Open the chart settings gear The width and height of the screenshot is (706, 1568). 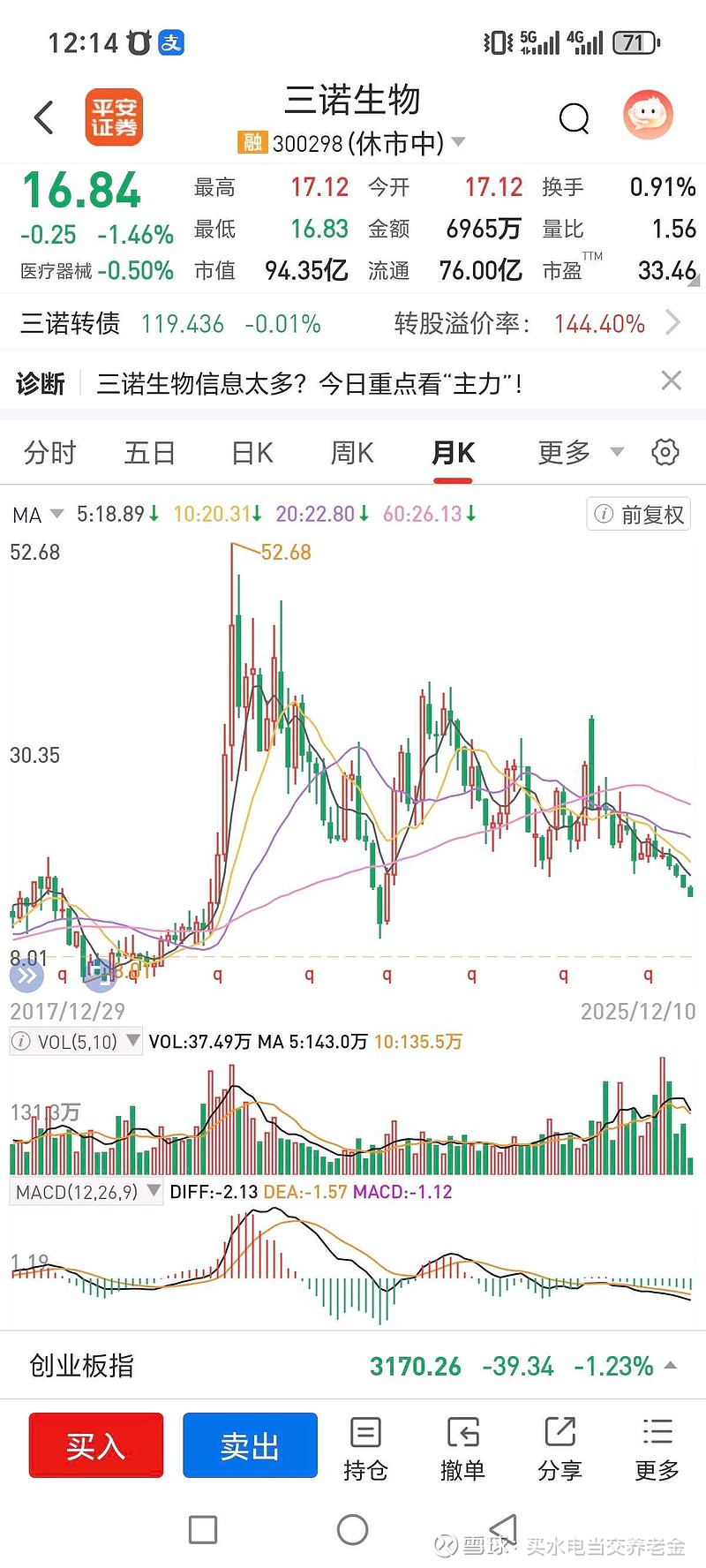click(x=665, y=452)
